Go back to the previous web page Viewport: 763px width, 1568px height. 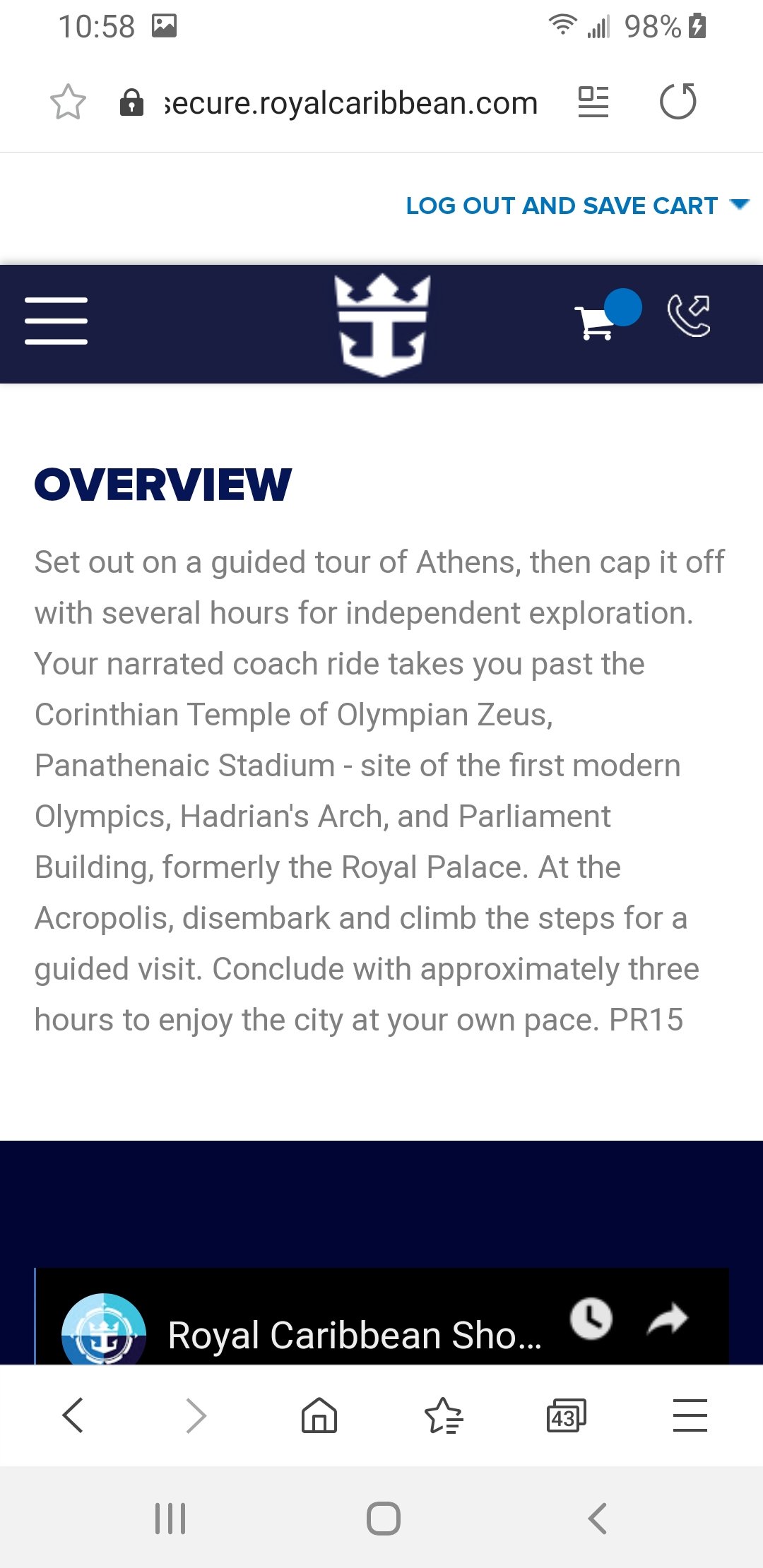coord(73,1415)
